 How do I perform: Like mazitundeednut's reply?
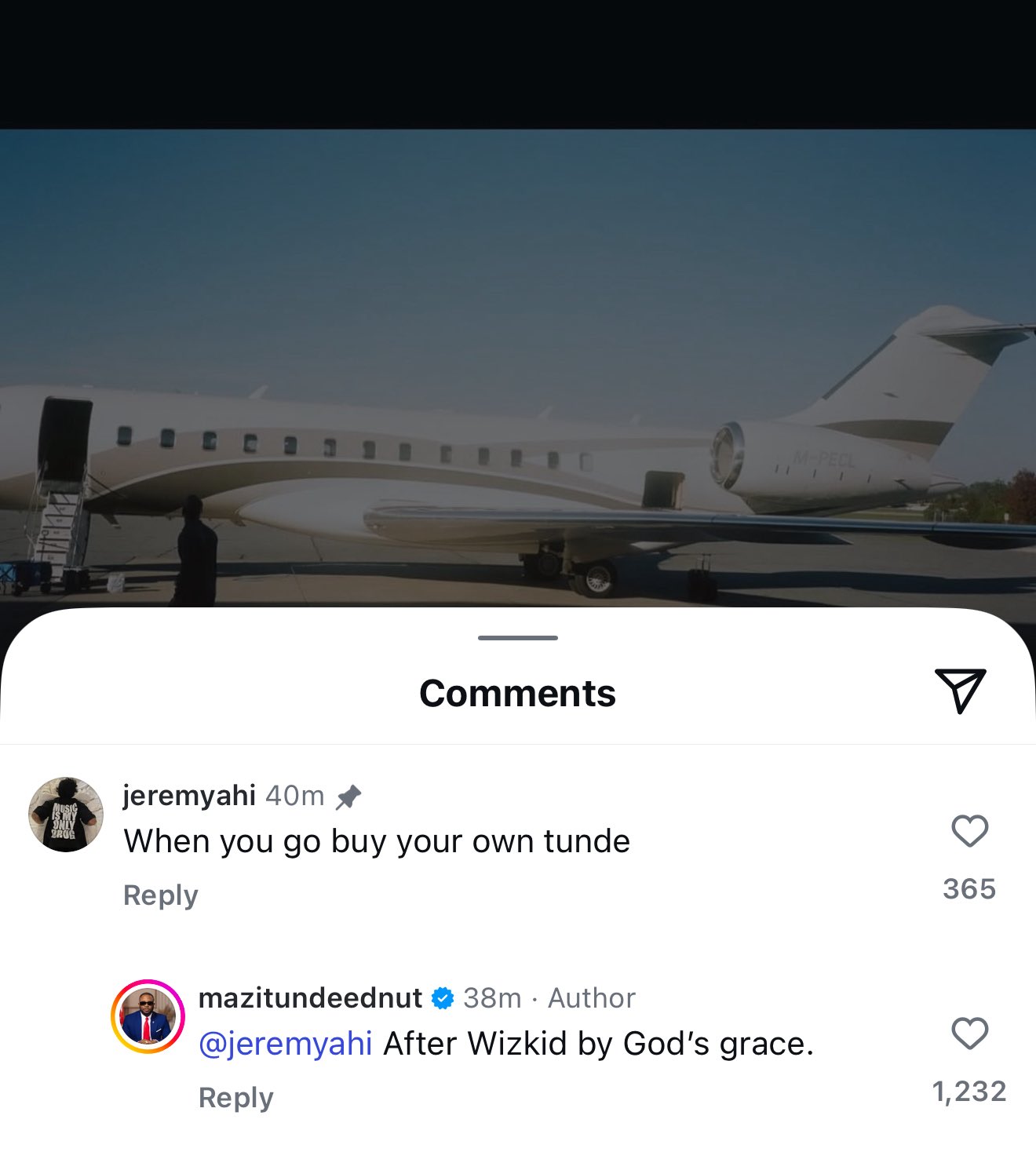[x=969, y=1034]
